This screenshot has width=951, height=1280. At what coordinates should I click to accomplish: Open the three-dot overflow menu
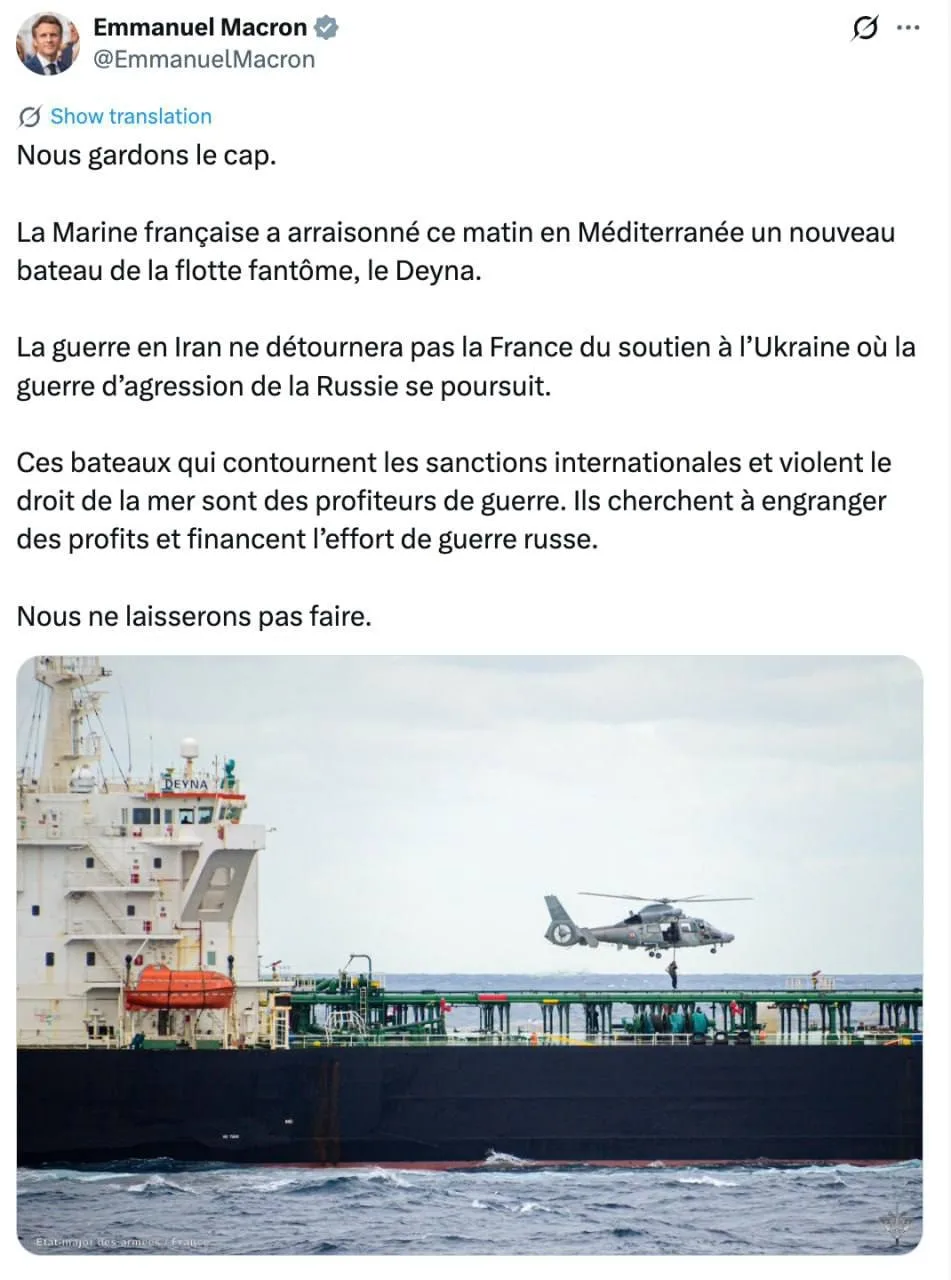[x=908, y=29]
